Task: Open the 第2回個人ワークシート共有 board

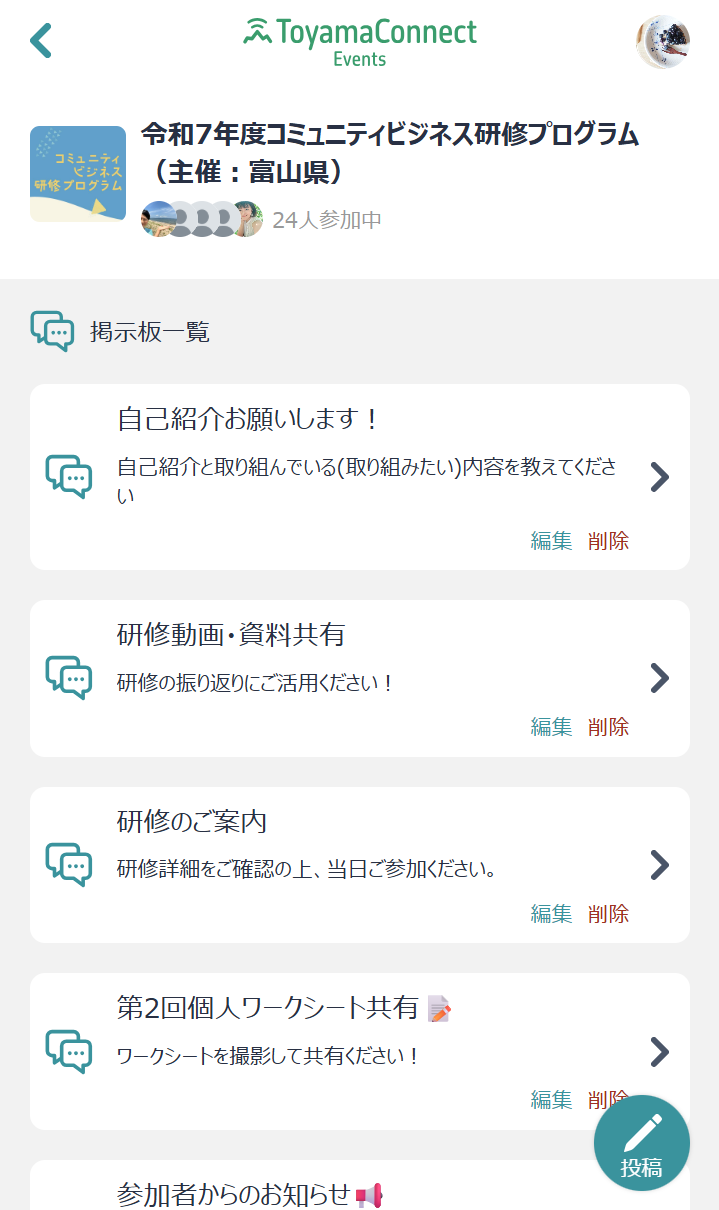Action: 658,1051
